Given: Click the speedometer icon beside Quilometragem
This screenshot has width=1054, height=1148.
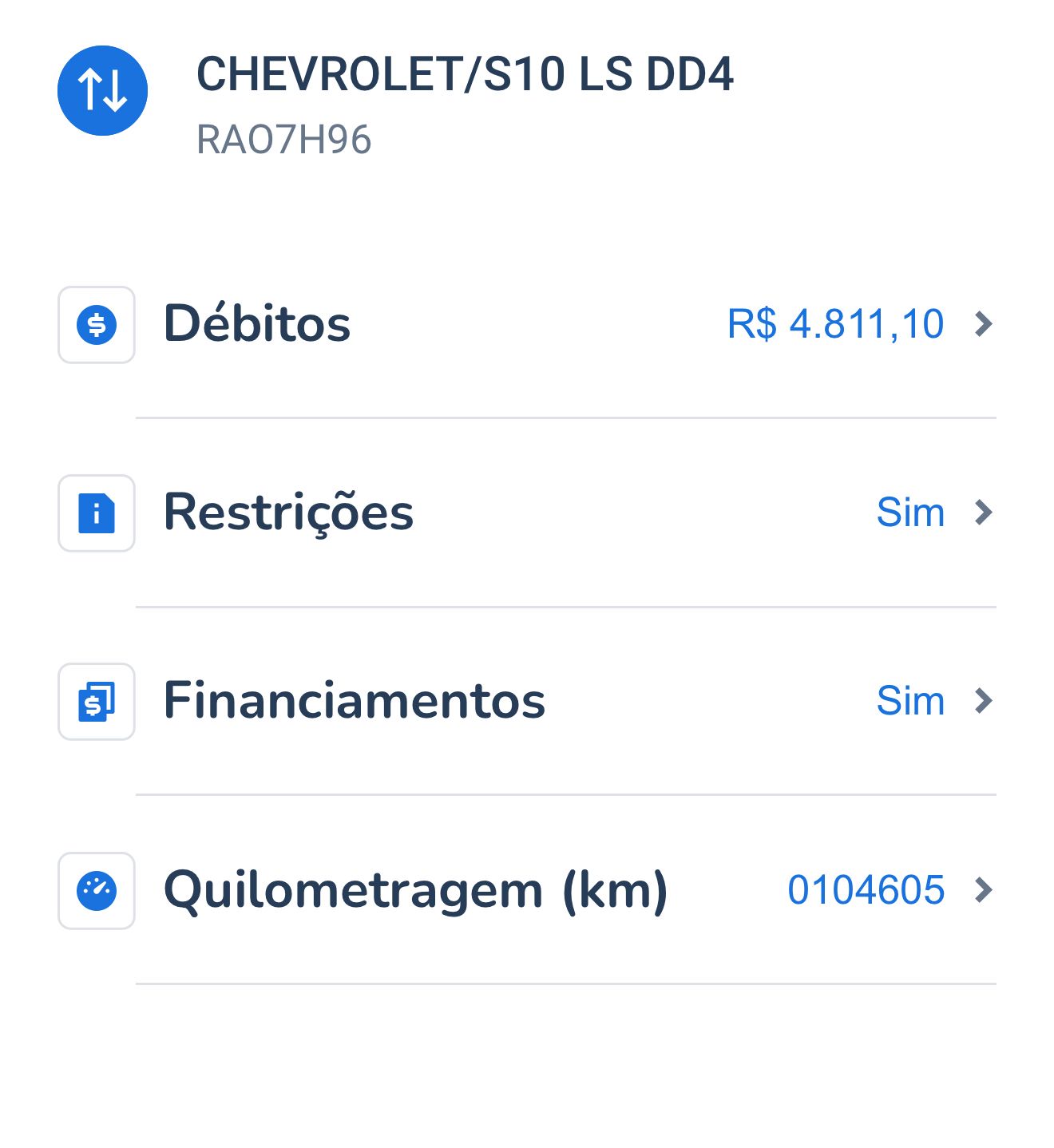Looking at the screenshot, I should tap(96, 890).
